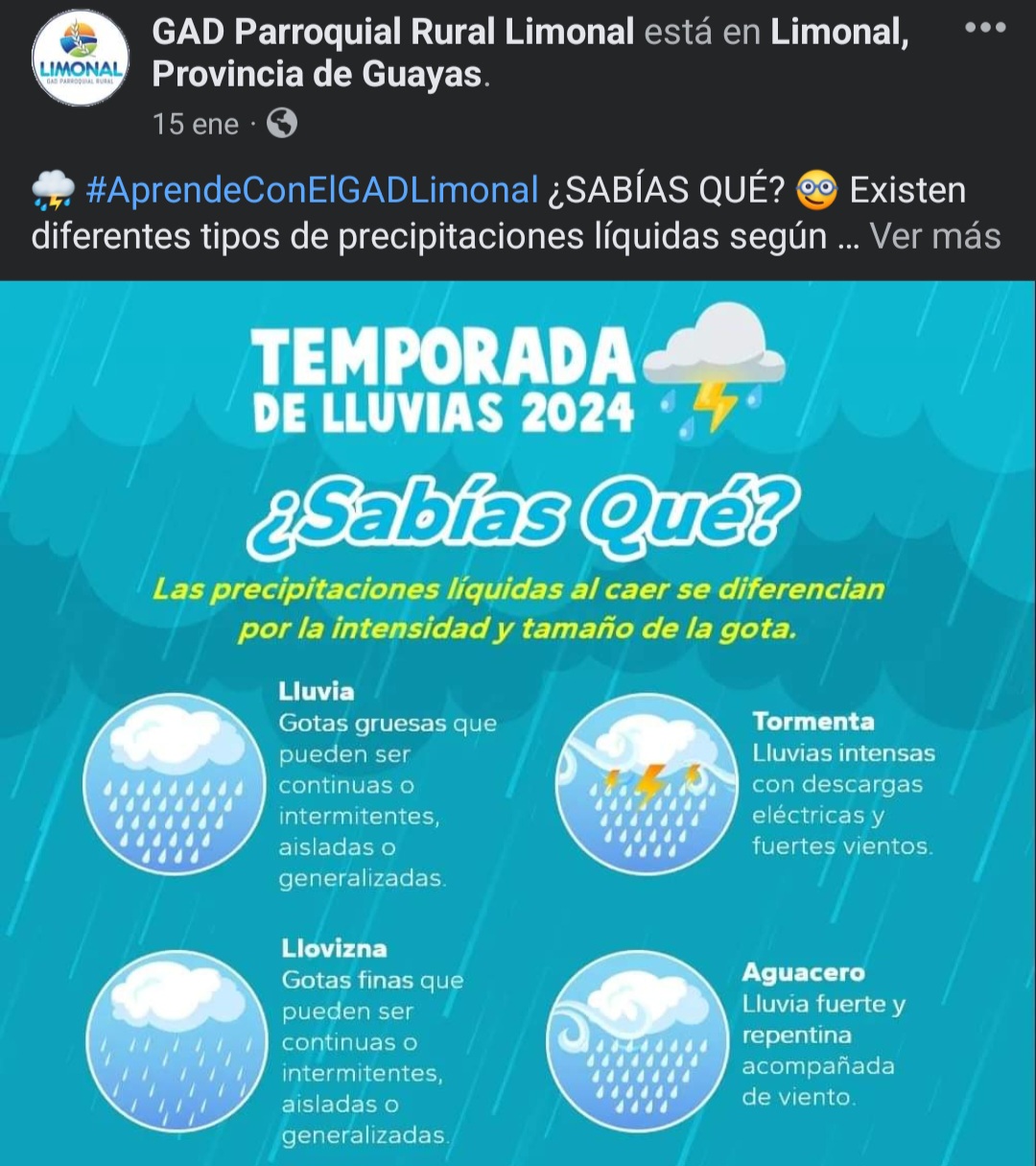Expand the post text with Ver más
Viewport: 1036px width, 1166px height.
point(934,235)
